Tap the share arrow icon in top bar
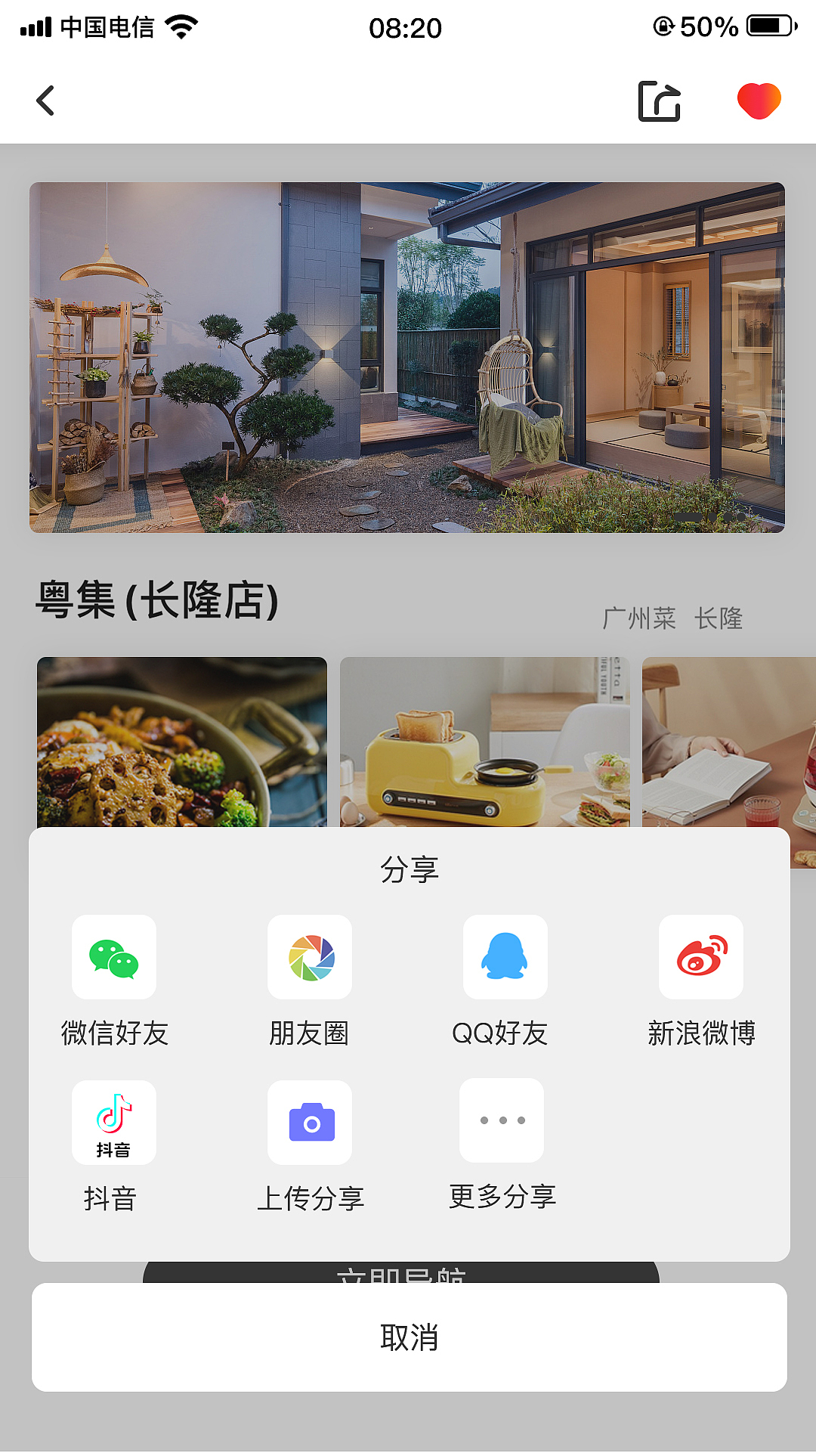 [660, 101]
